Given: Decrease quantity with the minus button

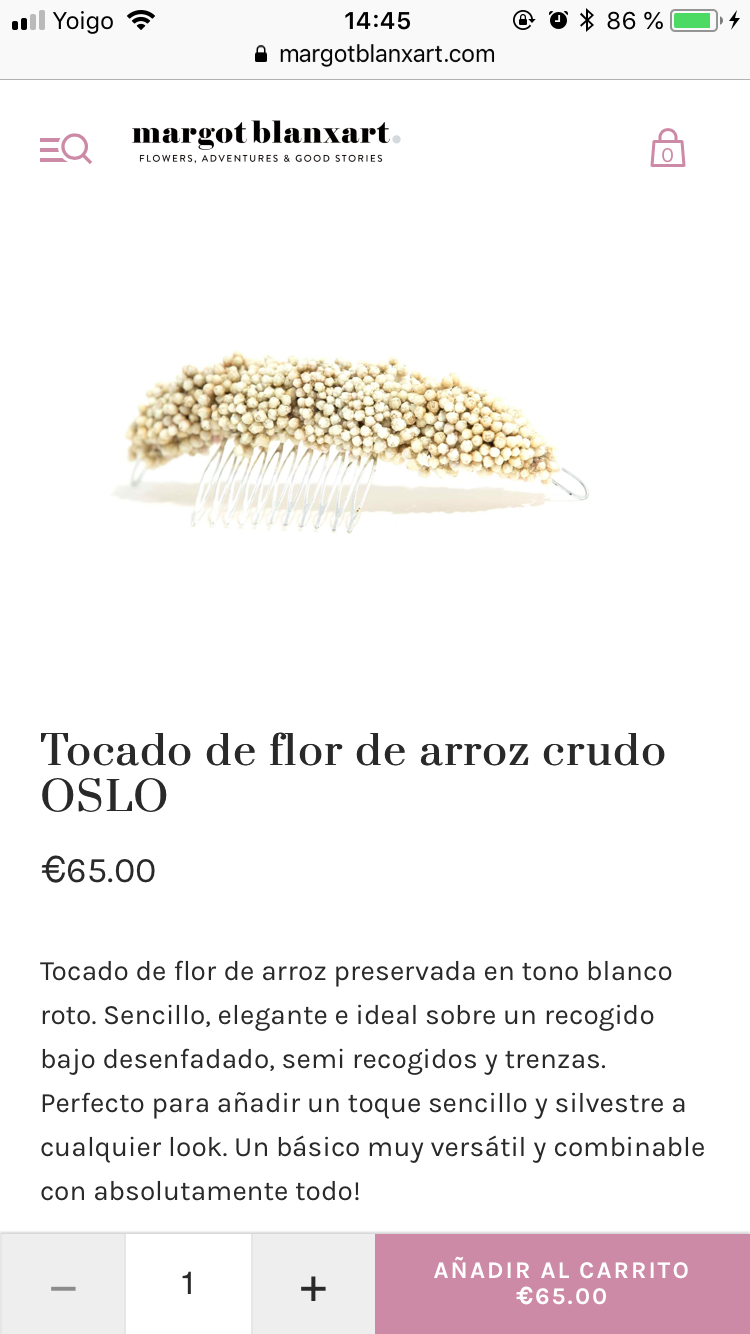Looking at the screenshot, I should [x=63, y=1287].
